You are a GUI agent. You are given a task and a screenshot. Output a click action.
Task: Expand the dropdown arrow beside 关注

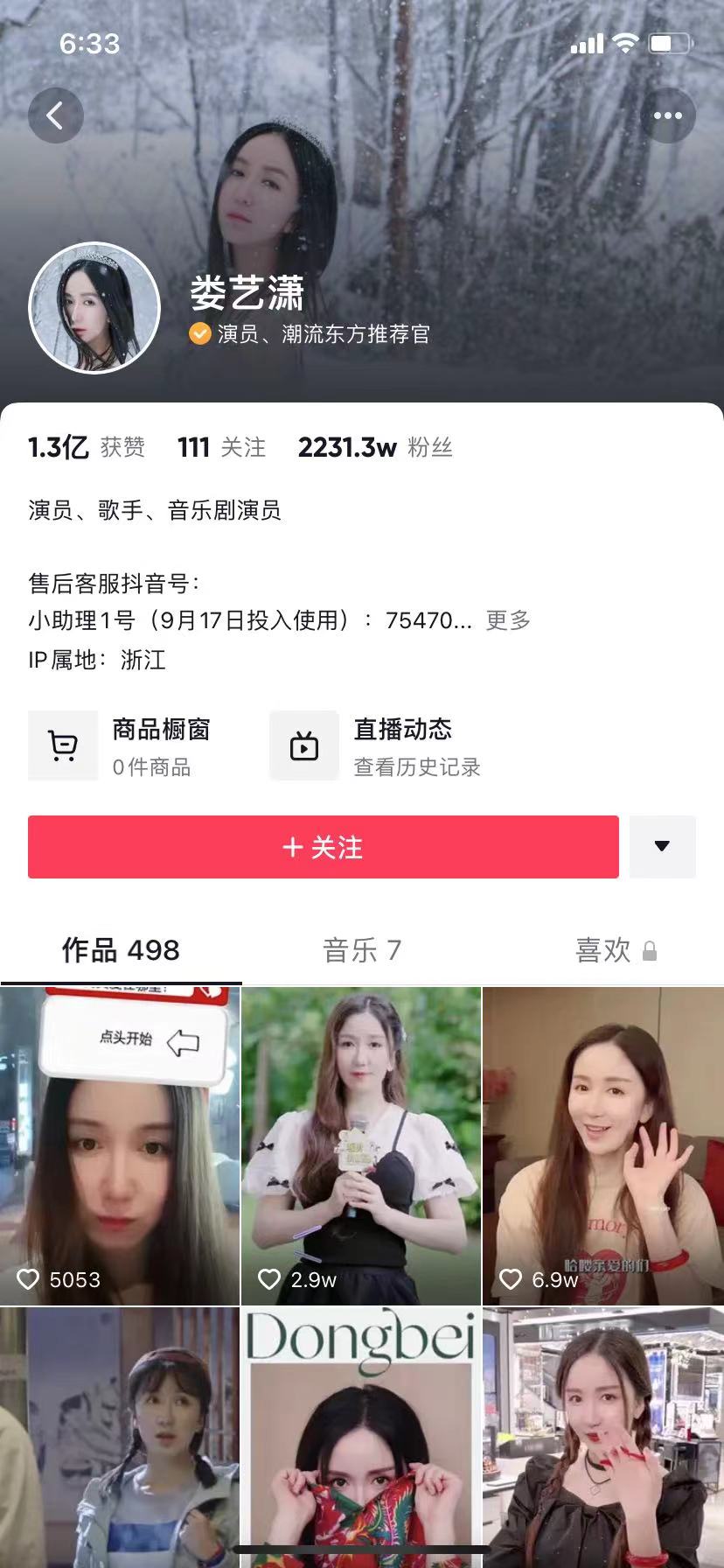662,847
